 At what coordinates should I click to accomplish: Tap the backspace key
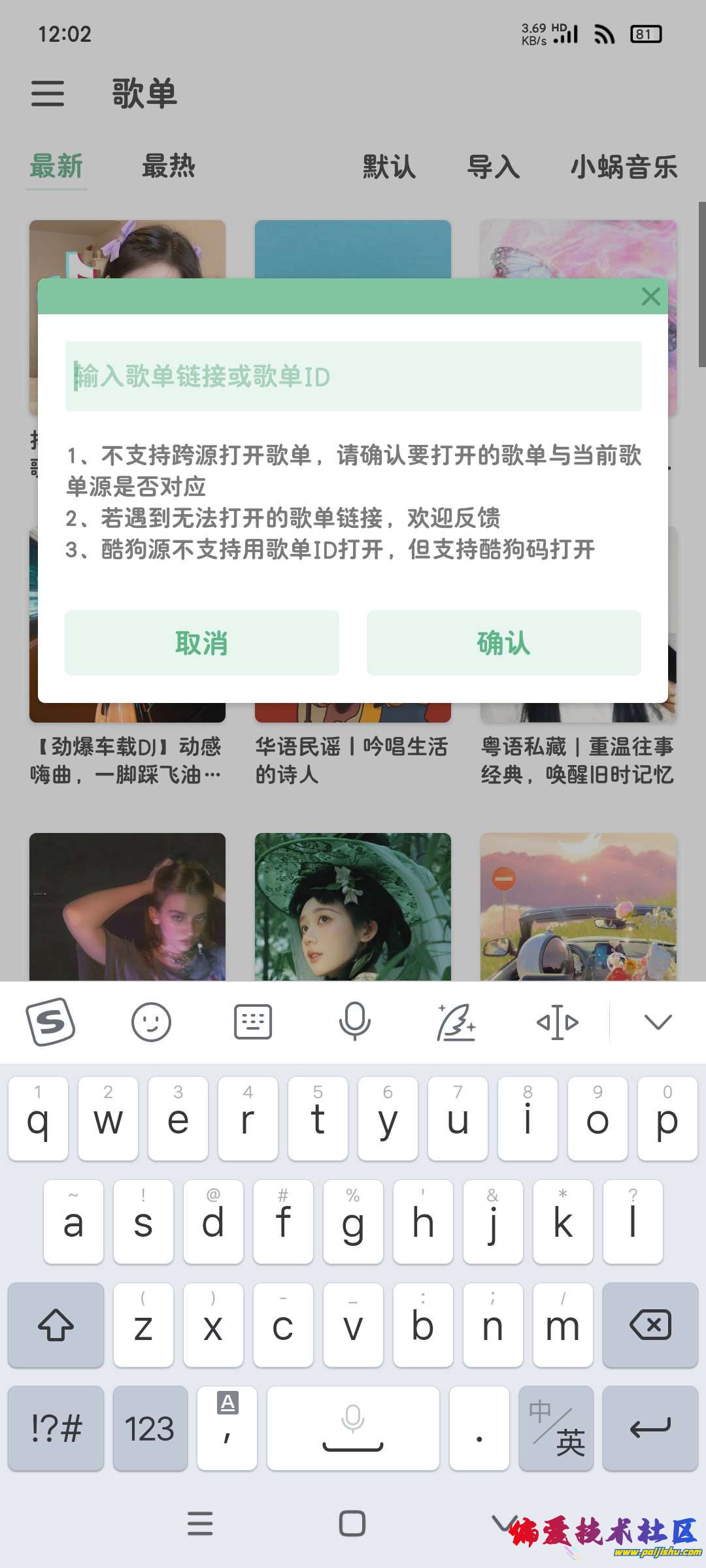point(650,1325)
